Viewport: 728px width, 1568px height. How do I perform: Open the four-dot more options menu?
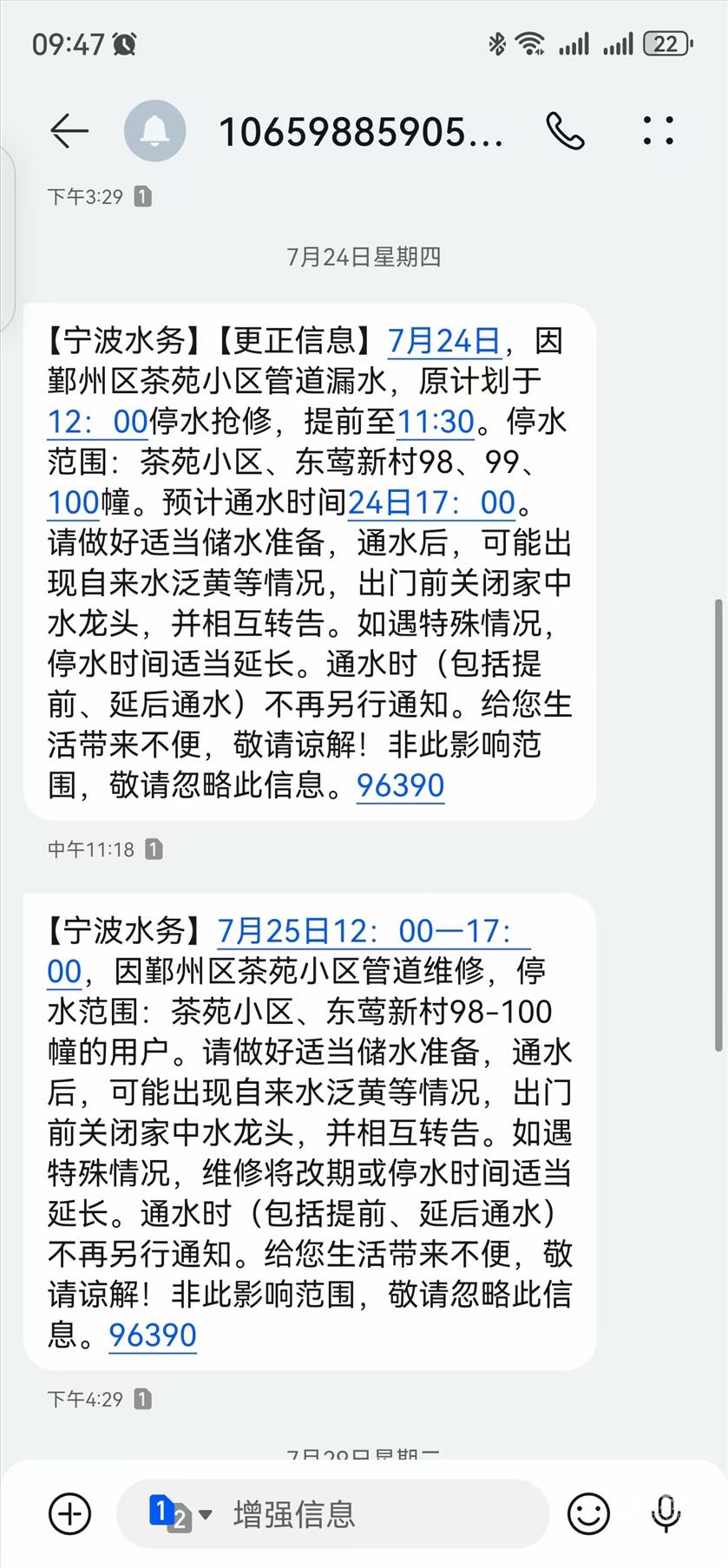point(658,130)
